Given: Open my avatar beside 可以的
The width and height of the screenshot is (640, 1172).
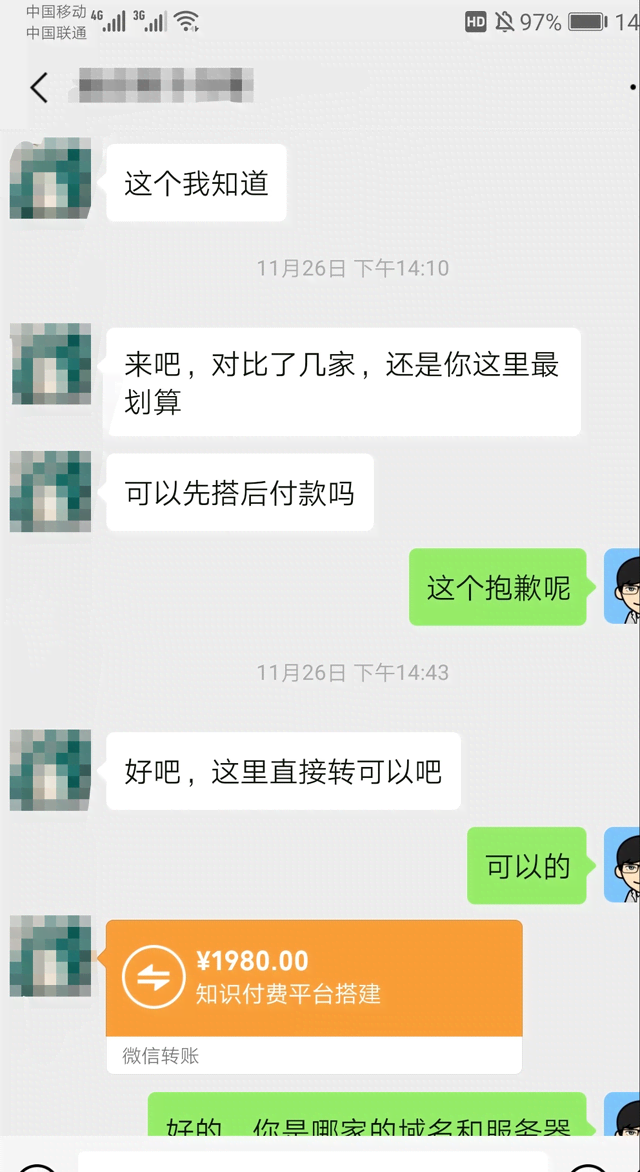Looking at the screenshot, I should point(622,866).
